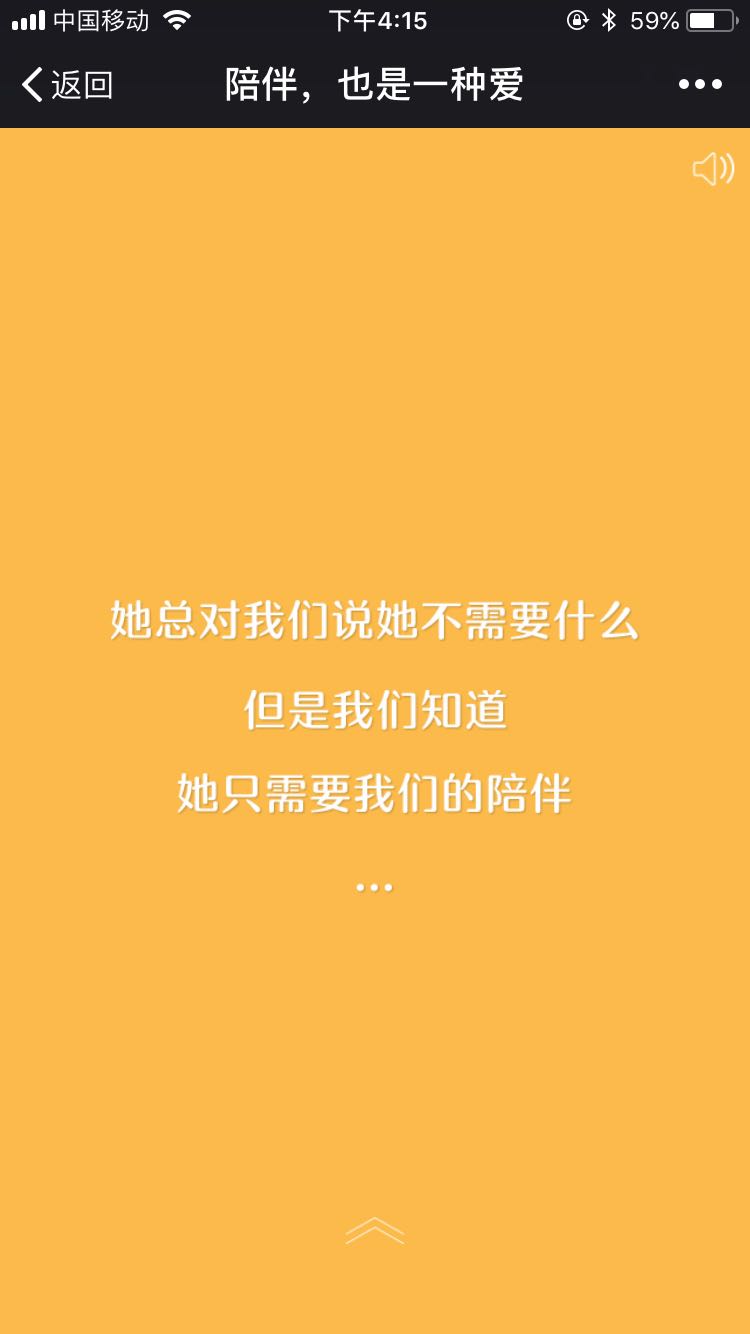Mute the background sound via speaker icon
This screenshot has height=1334, width=750.
click(713, 169)
